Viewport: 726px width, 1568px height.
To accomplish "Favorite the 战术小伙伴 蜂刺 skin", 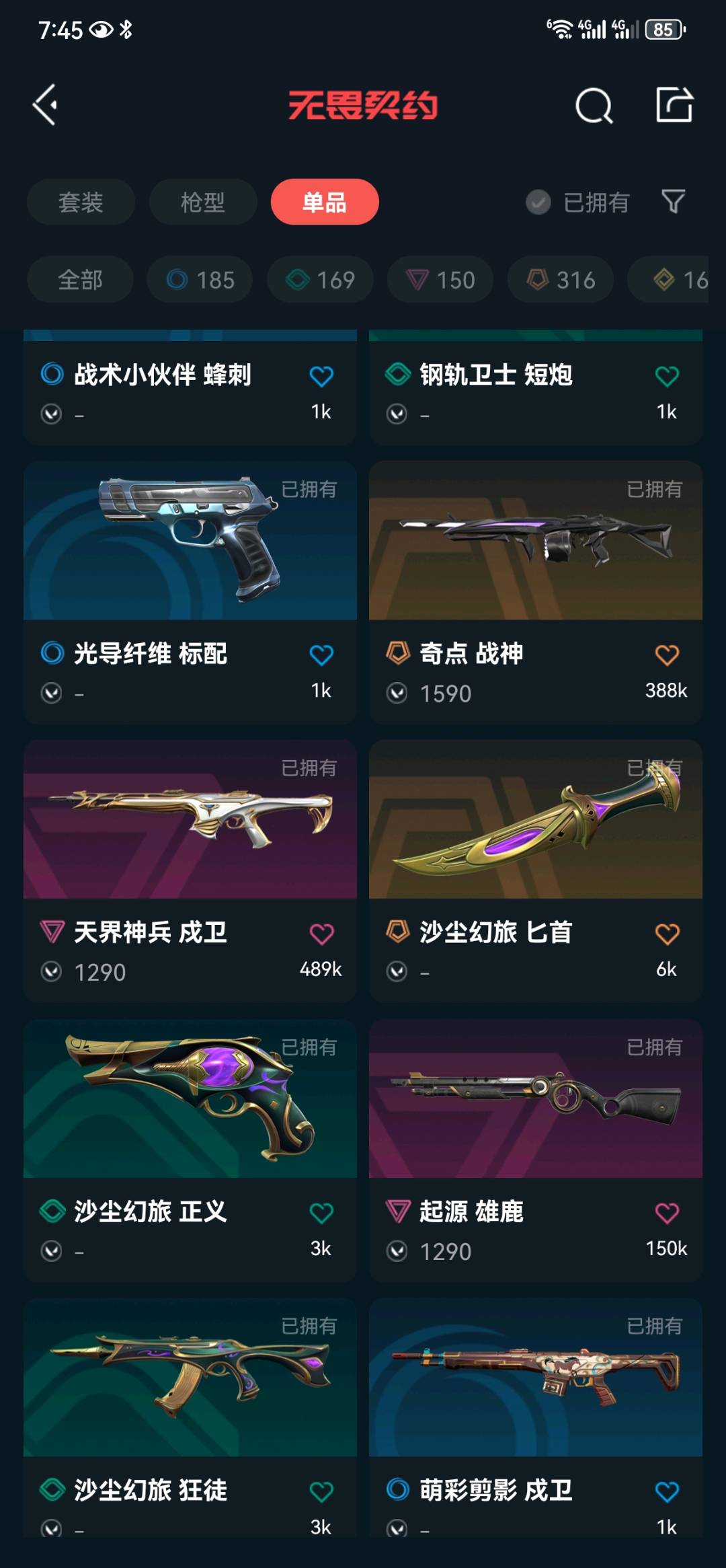I will 321,376.
